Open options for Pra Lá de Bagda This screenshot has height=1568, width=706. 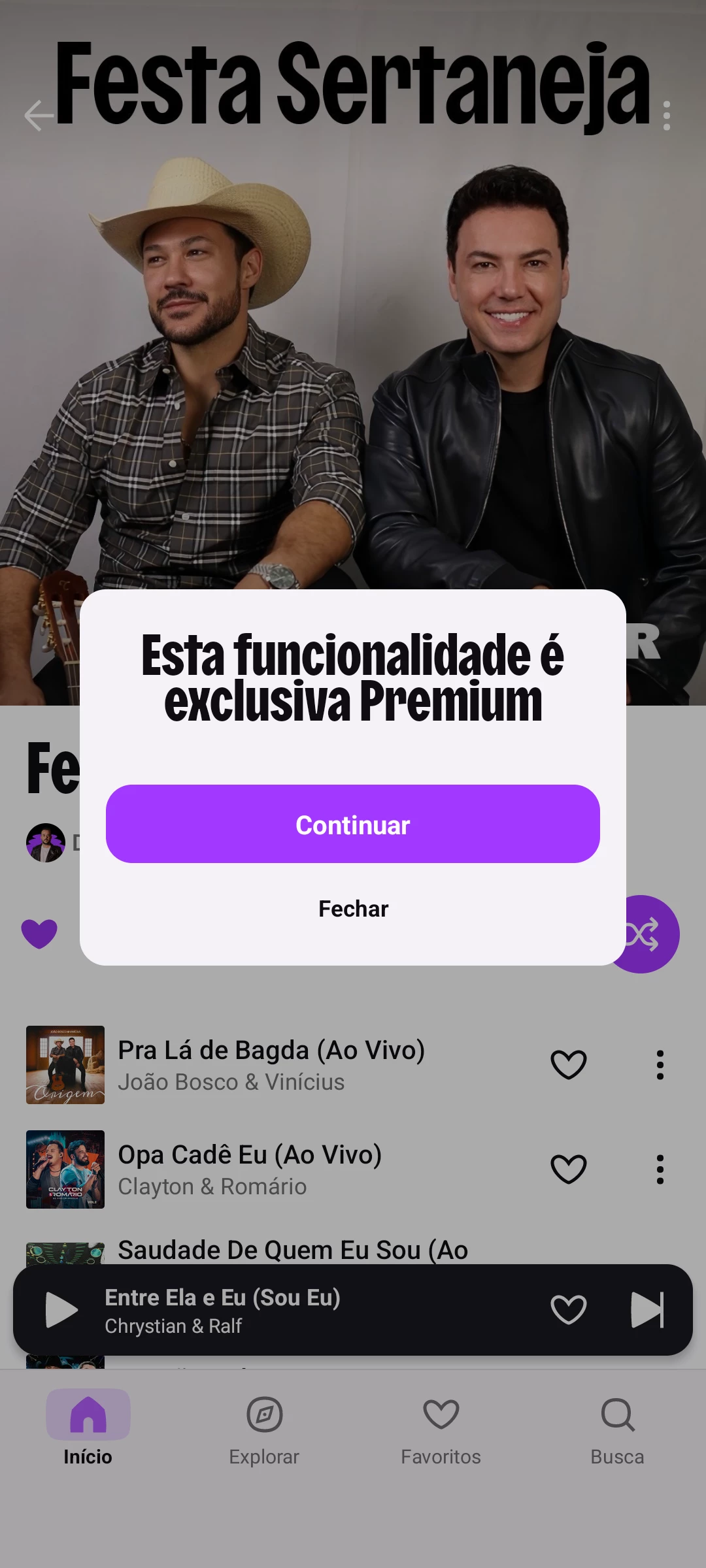(x=660, y=1064)
